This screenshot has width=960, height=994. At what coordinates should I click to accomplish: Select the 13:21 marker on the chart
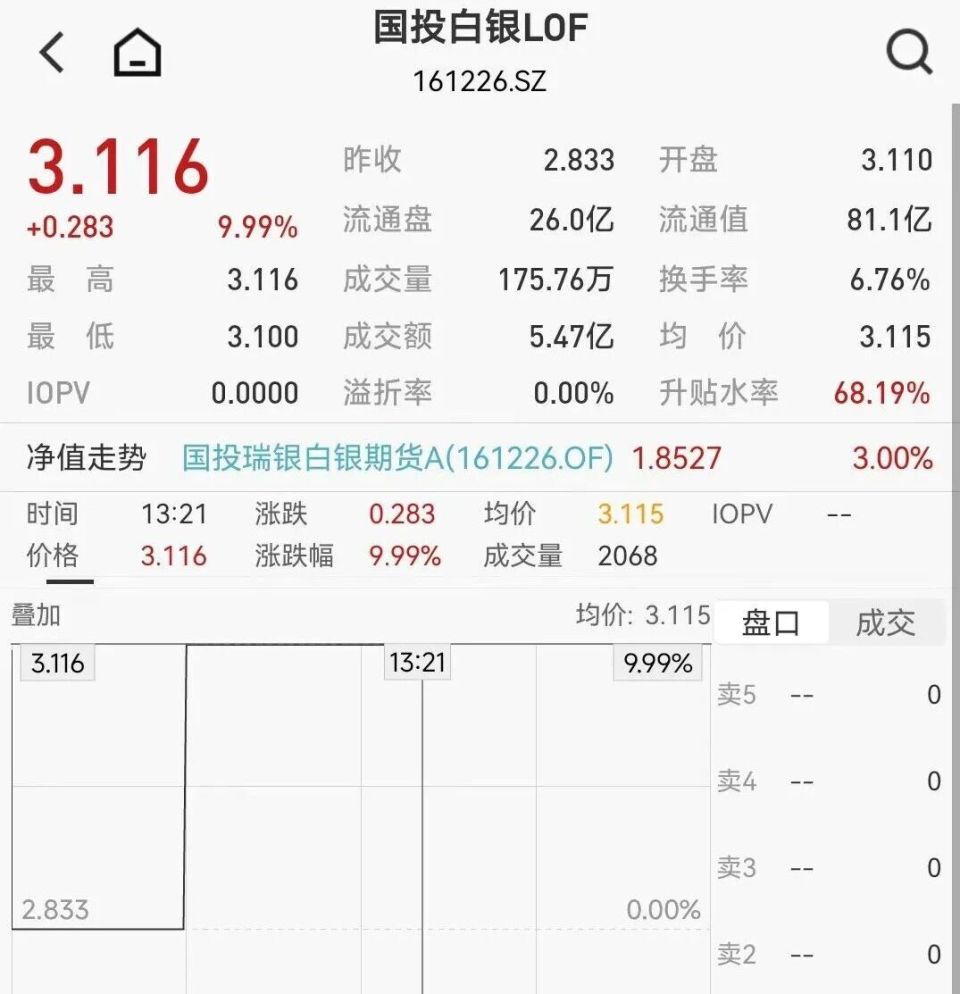pos(417,661)
